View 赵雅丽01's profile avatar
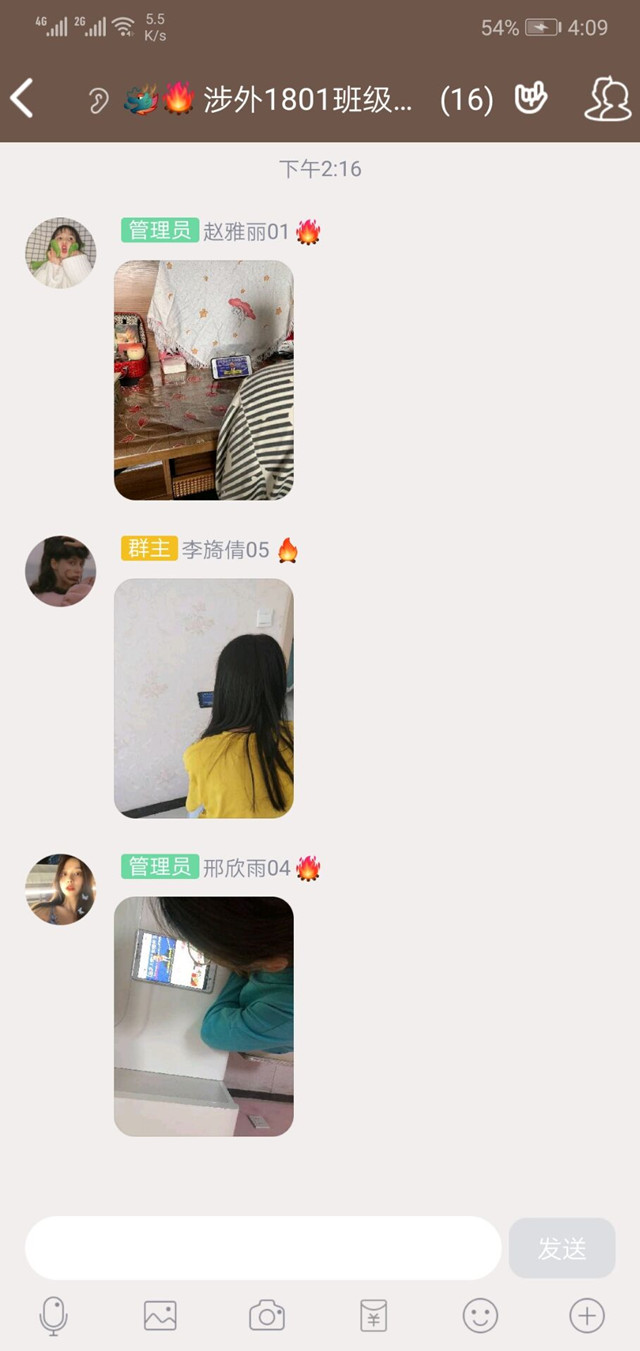 coord(60,253)
